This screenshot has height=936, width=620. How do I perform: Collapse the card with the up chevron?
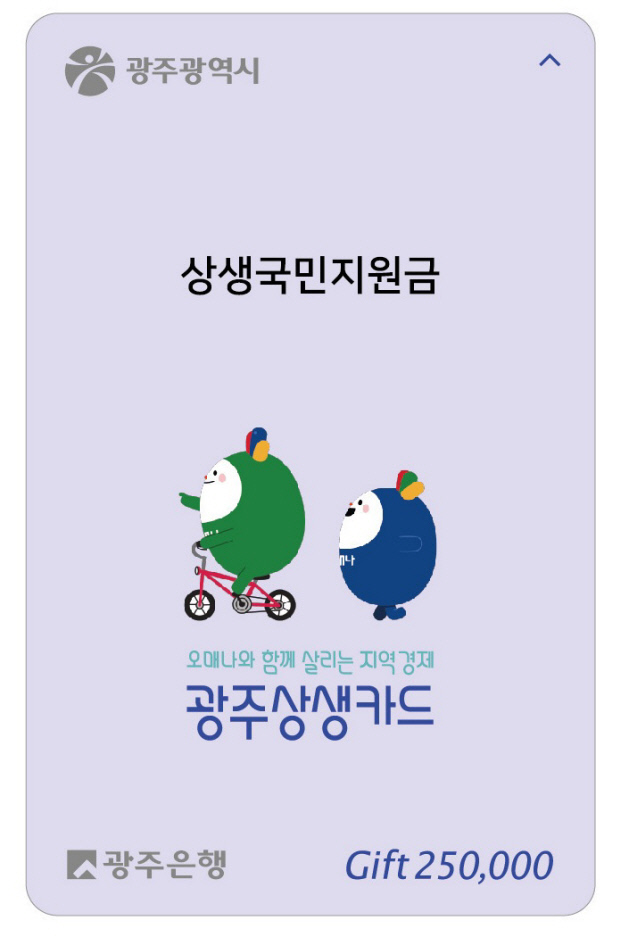(x=549, y=61)
